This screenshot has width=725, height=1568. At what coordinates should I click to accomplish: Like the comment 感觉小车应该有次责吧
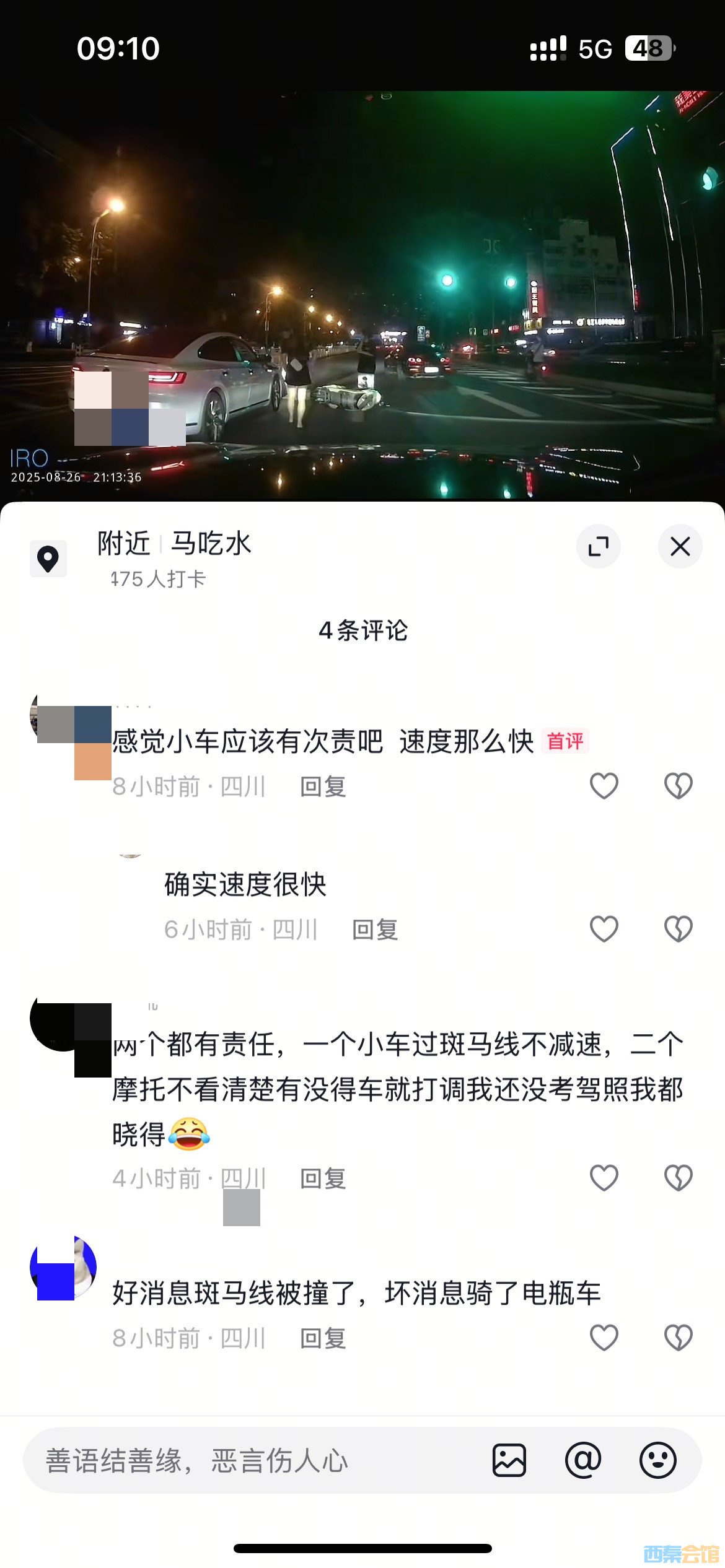point(604,786)
